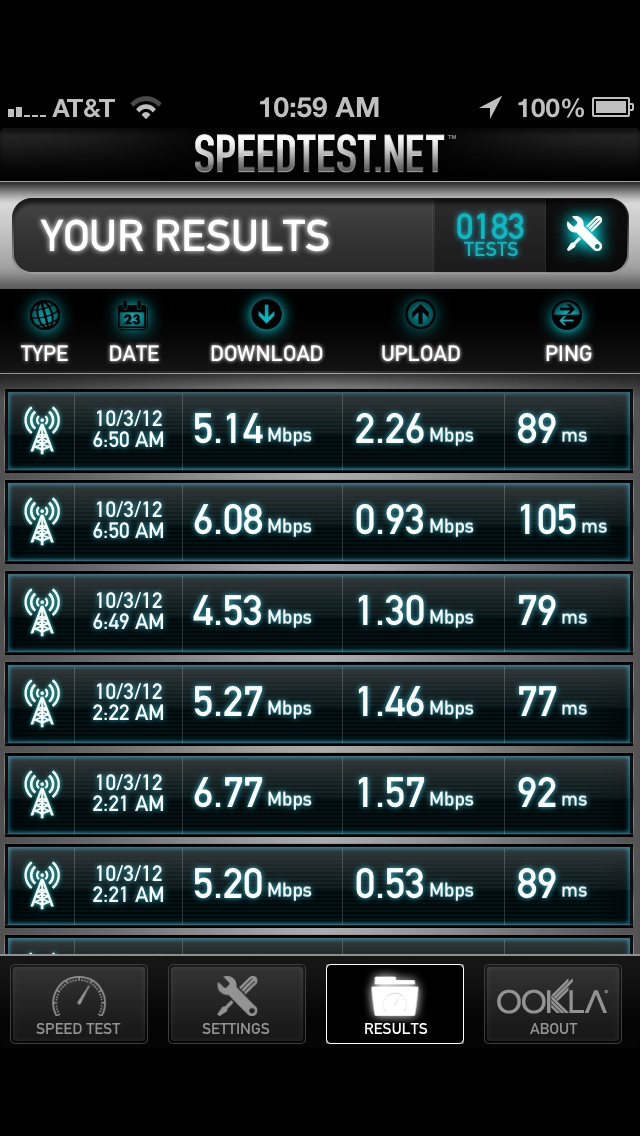Sort results by Upload speed

(420, 333)
